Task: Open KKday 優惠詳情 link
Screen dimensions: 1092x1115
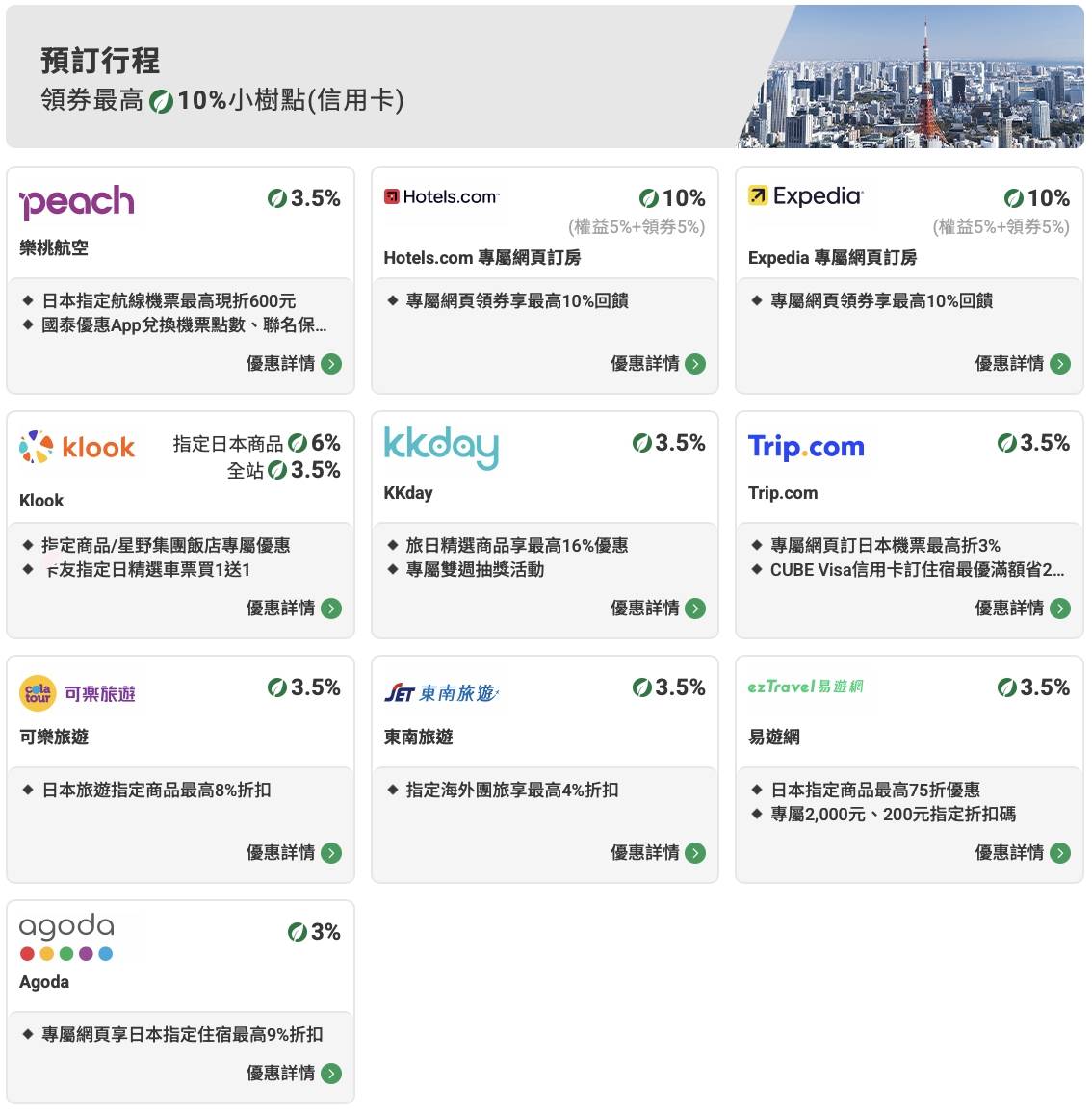Action: pyautogui.click(x=657, y=609)
